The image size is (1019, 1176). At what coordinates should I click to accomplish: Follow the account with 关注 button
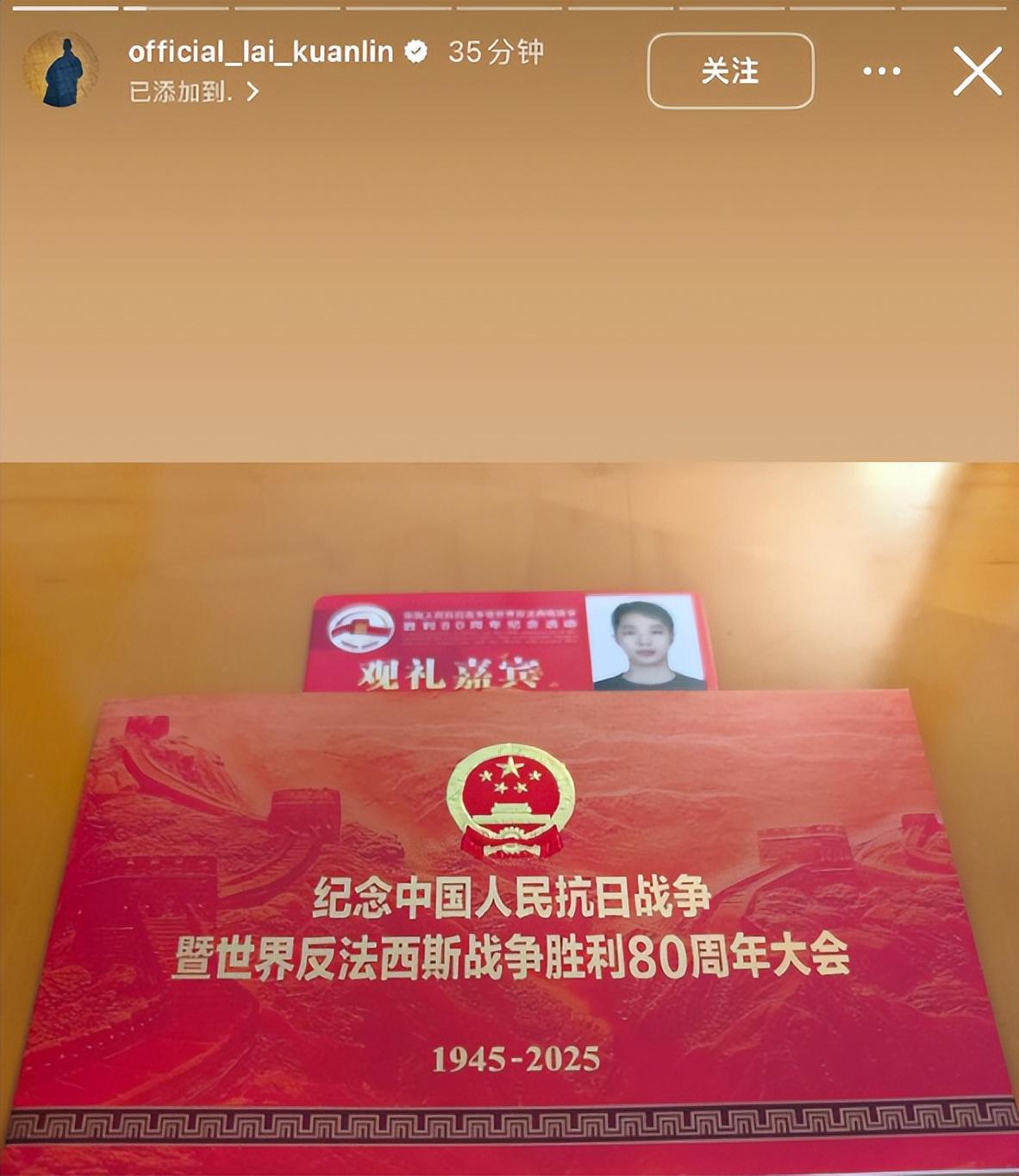click(730, 71)
